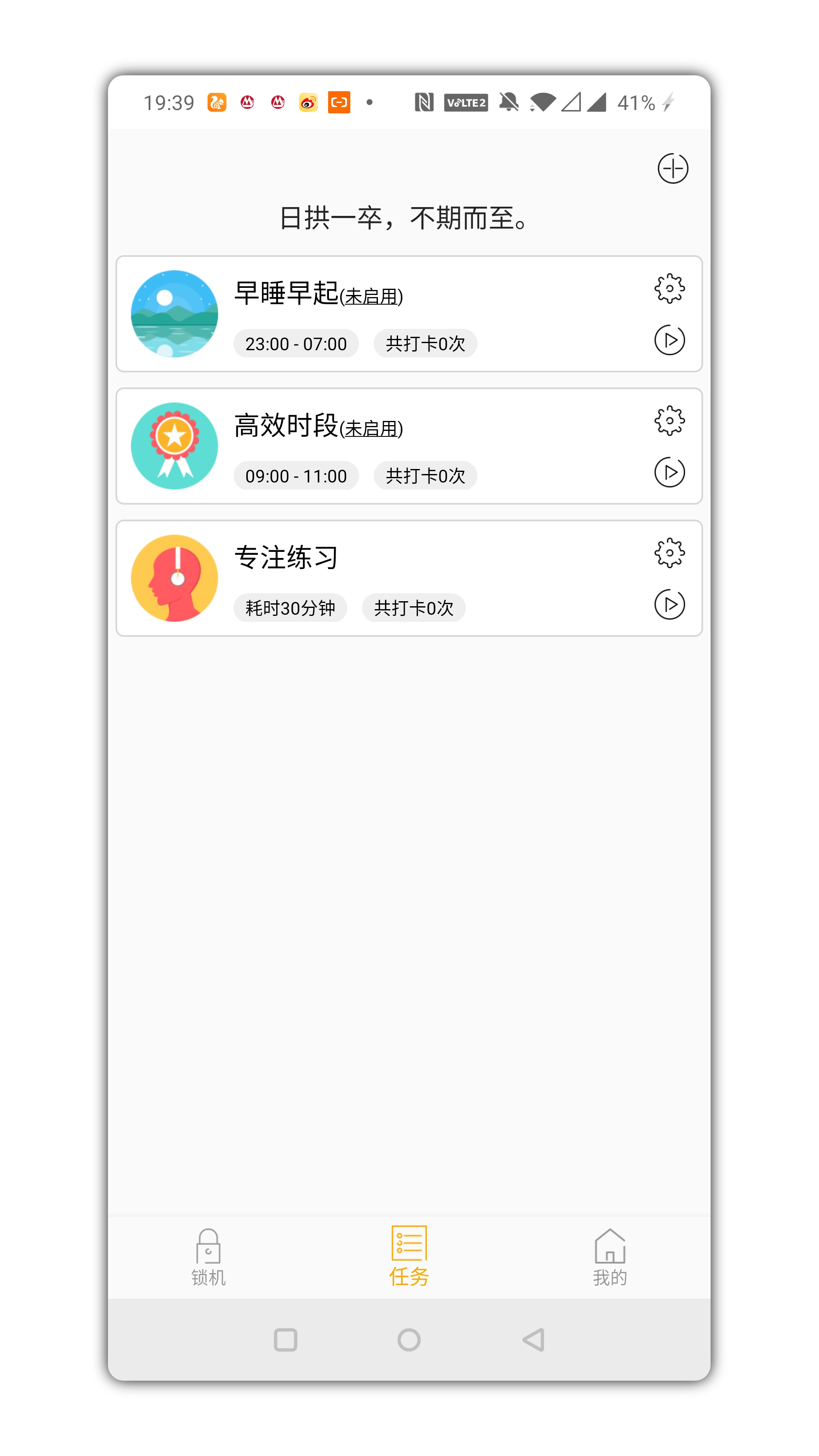
Task: Tap the 共打卡0次 chip on 高效时段
Action: pyautogui.click(x=425, y=475)
